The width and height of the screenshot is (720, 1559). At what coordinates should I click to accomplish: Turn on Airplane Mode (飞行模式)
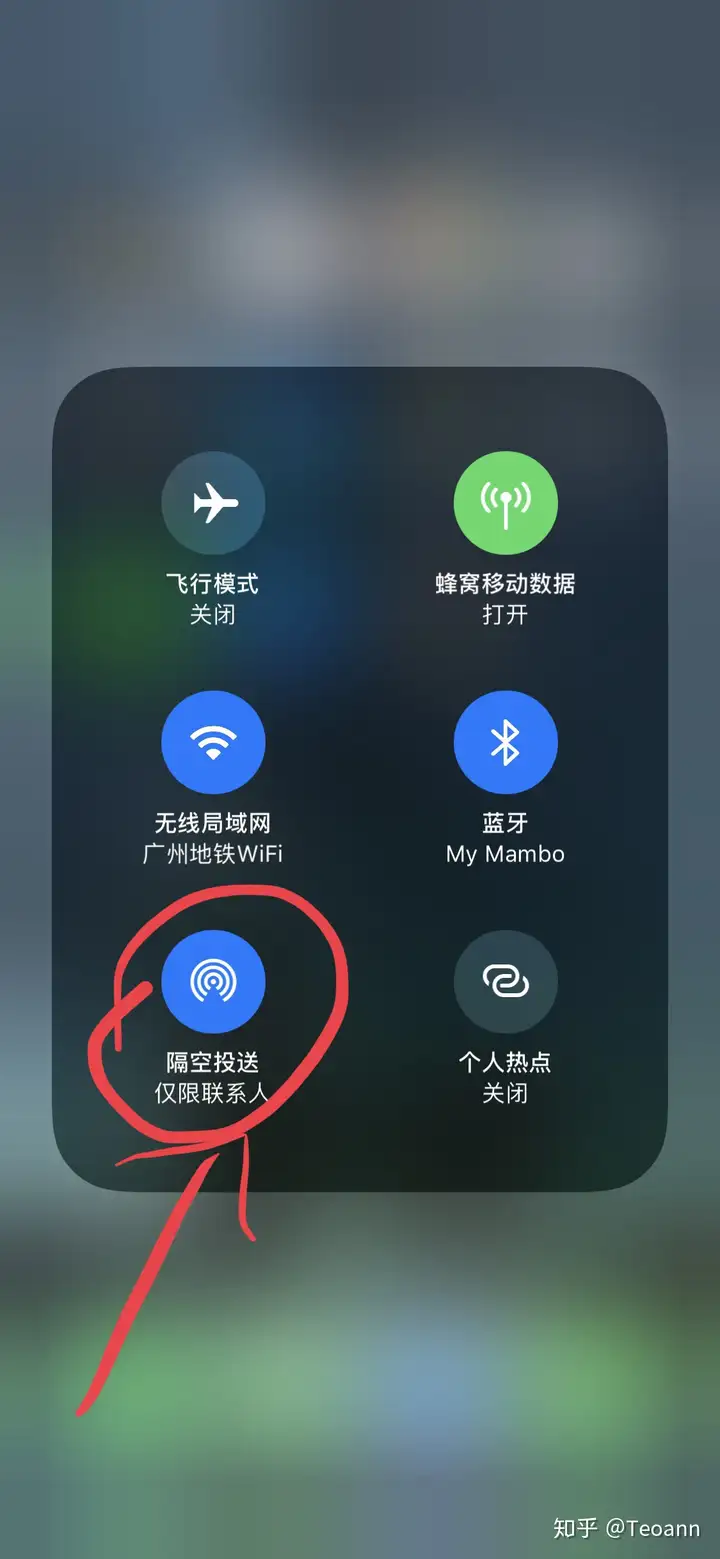pos(213,503)
